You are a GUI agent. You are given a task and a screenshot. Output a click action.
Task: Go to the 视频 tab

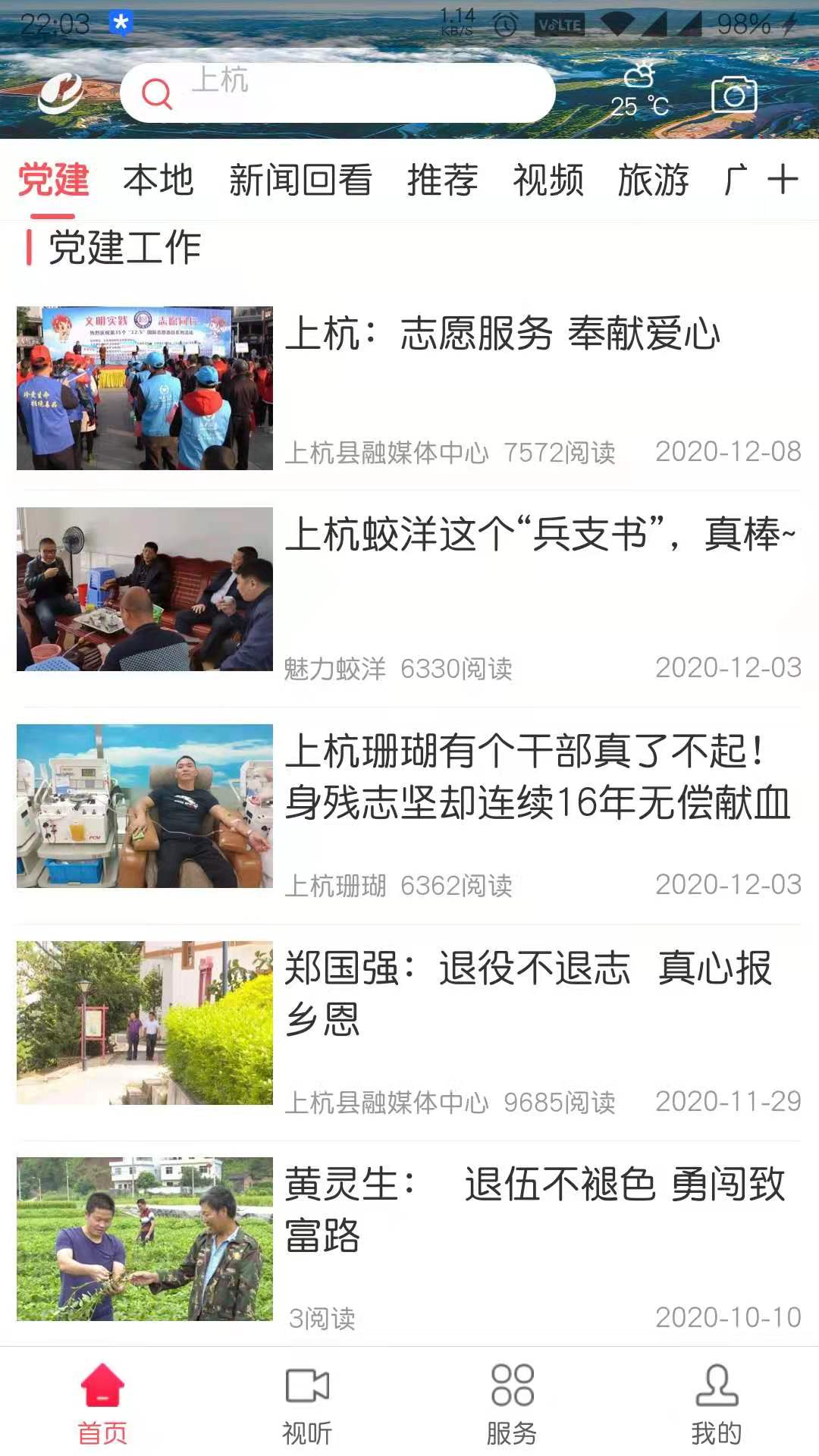[x=548, y=180]
